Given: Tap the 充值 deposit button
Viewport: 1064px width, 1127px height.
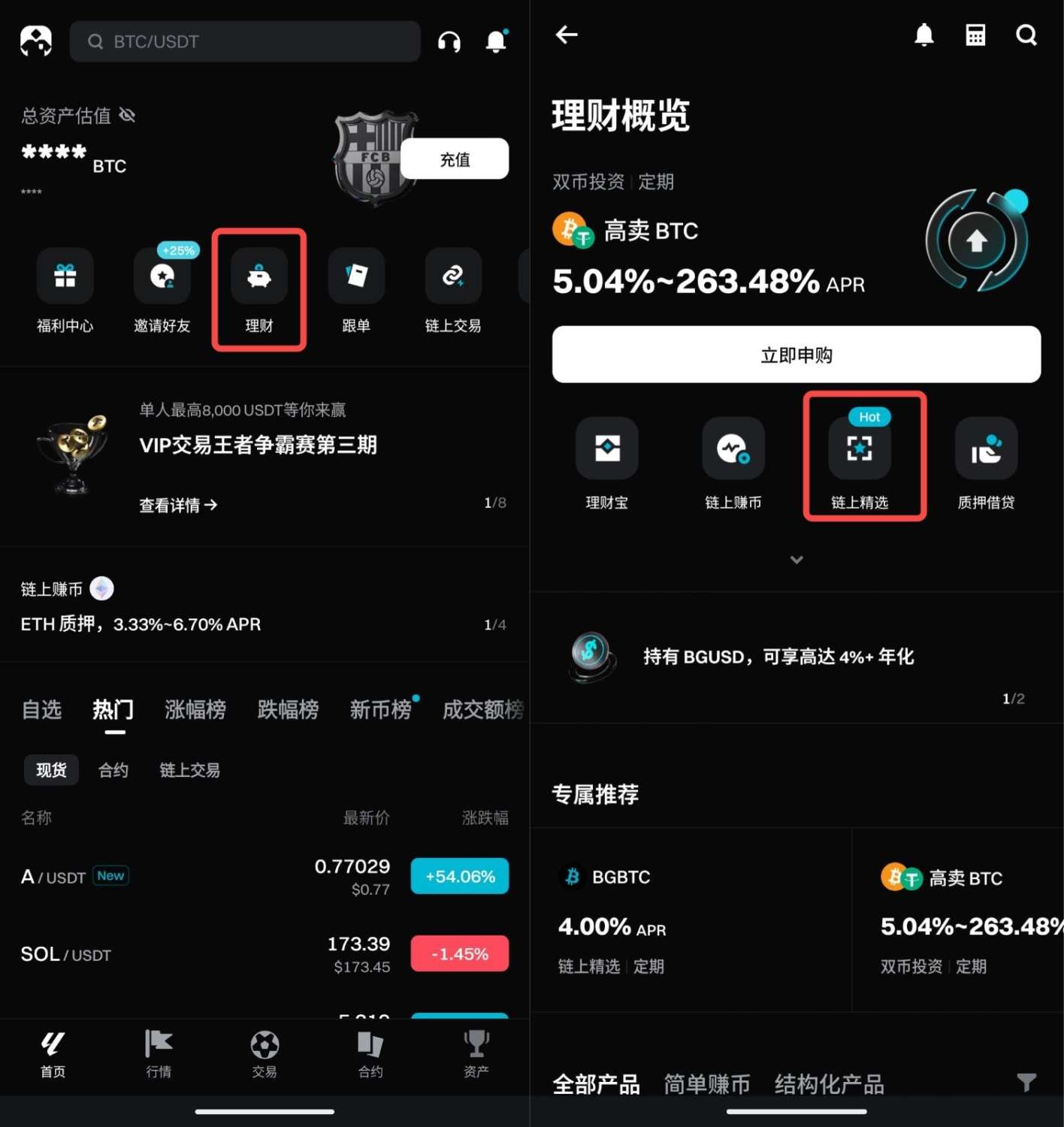Looking at the screenshot, I should click(455, 159).
